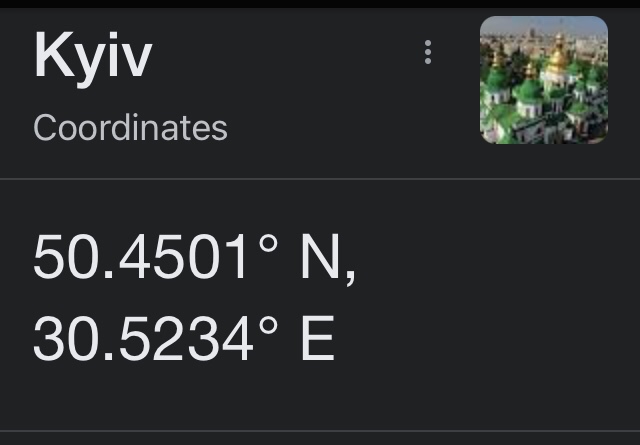Open the three-dot overflow menu
Viewport: 640px width, 445px height.
click(x=428, y=52)
